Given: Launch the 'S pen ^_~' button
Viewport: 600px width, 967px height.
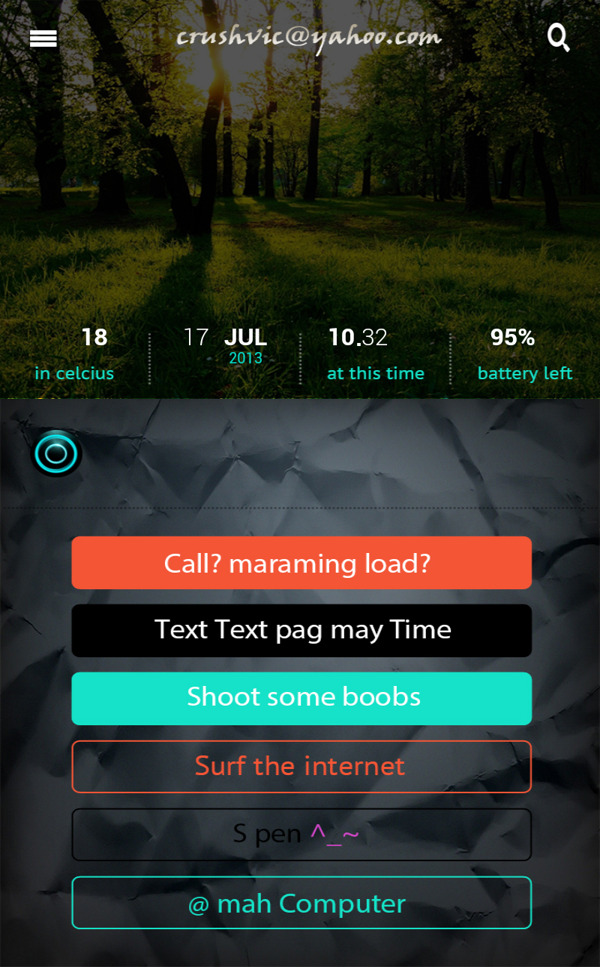Looking at the screenshot, I should [301, 835].
